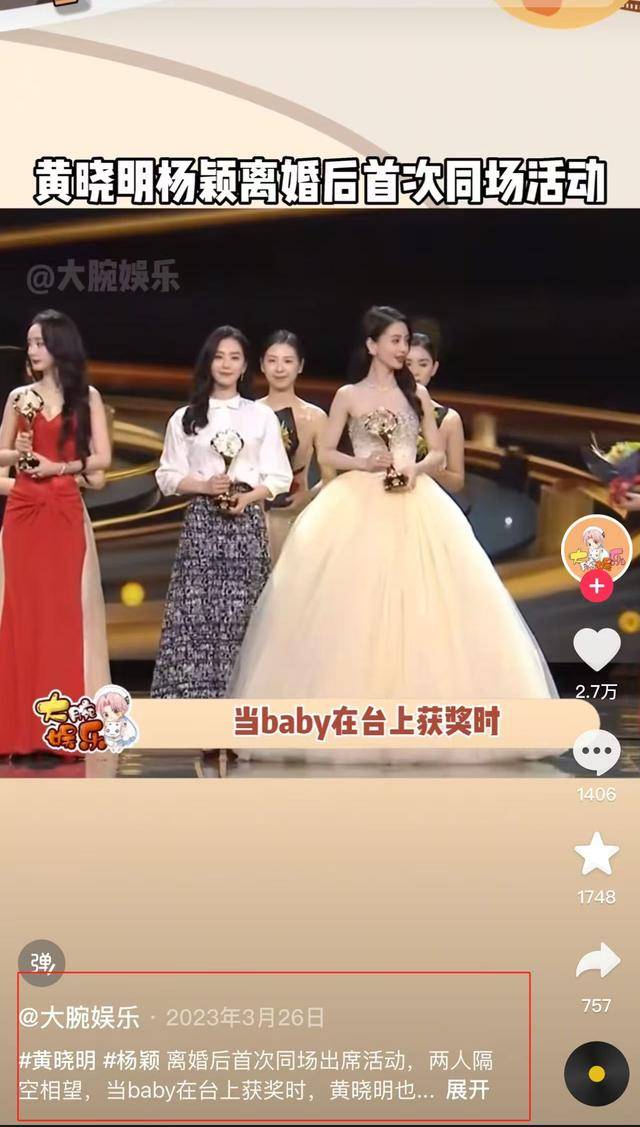Screen dimensions: 640x1127
Task: Share this video
Action: click(x=598, y=961)
